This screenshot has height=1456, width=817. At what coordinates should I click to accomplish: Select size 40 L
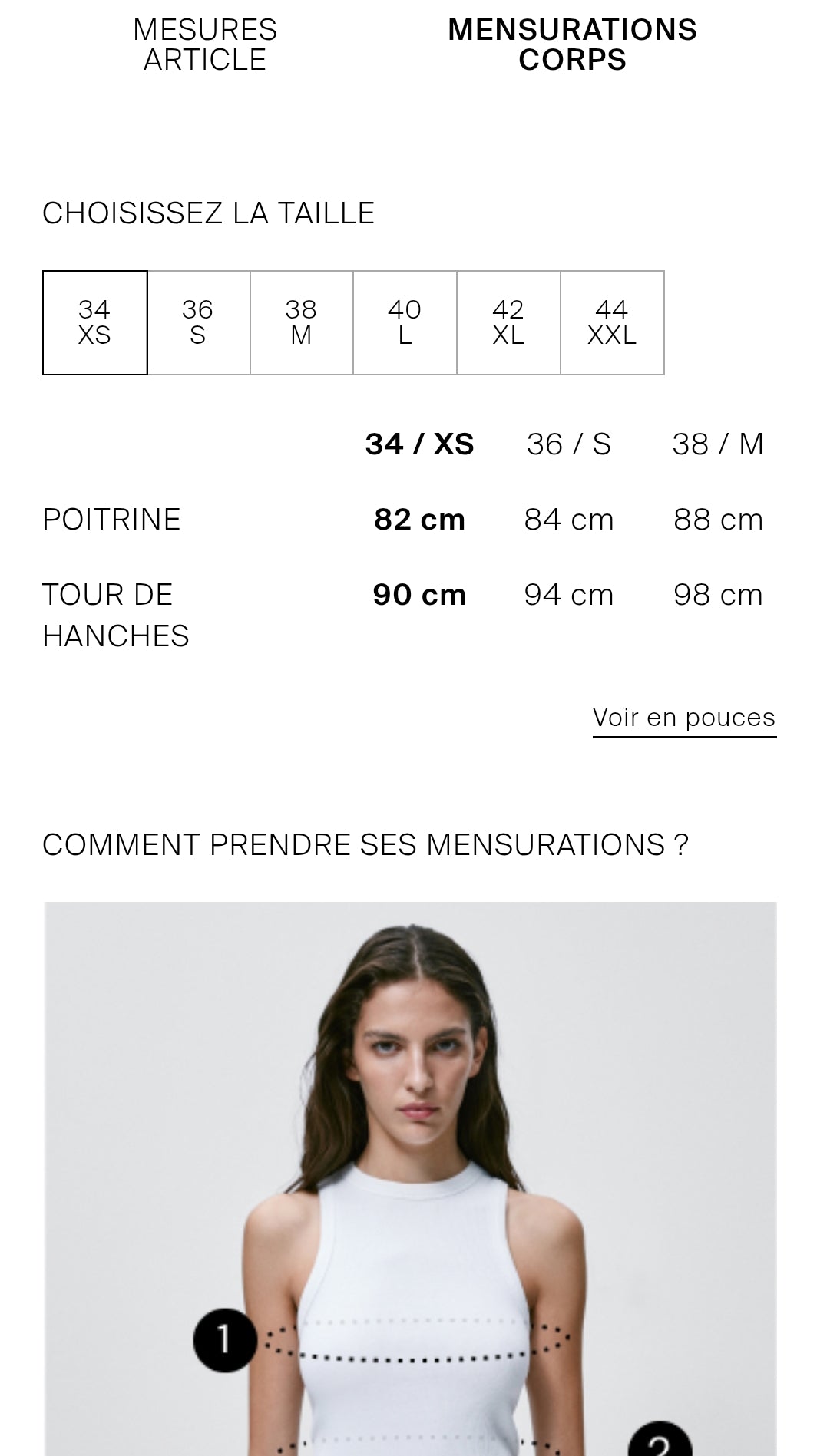405,321
